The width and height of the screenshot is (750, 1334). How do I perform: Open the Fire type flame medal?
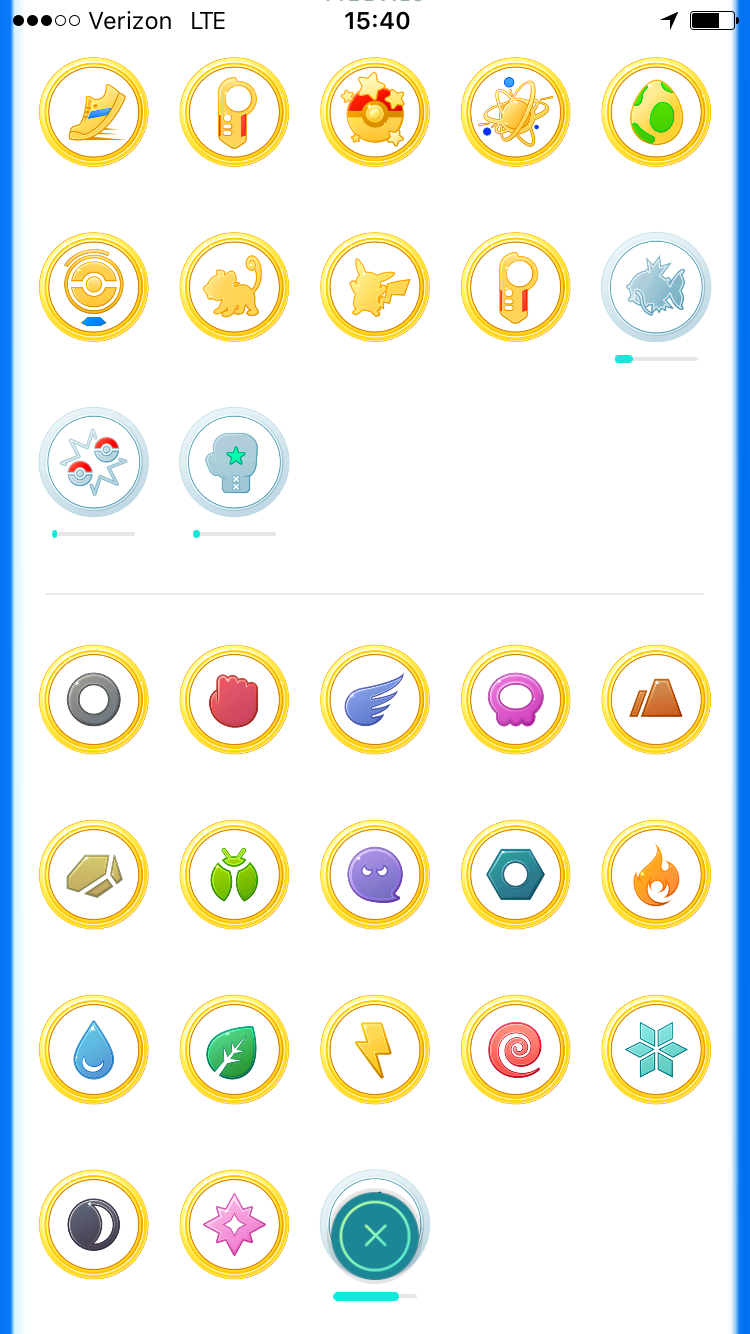(656, 876)
